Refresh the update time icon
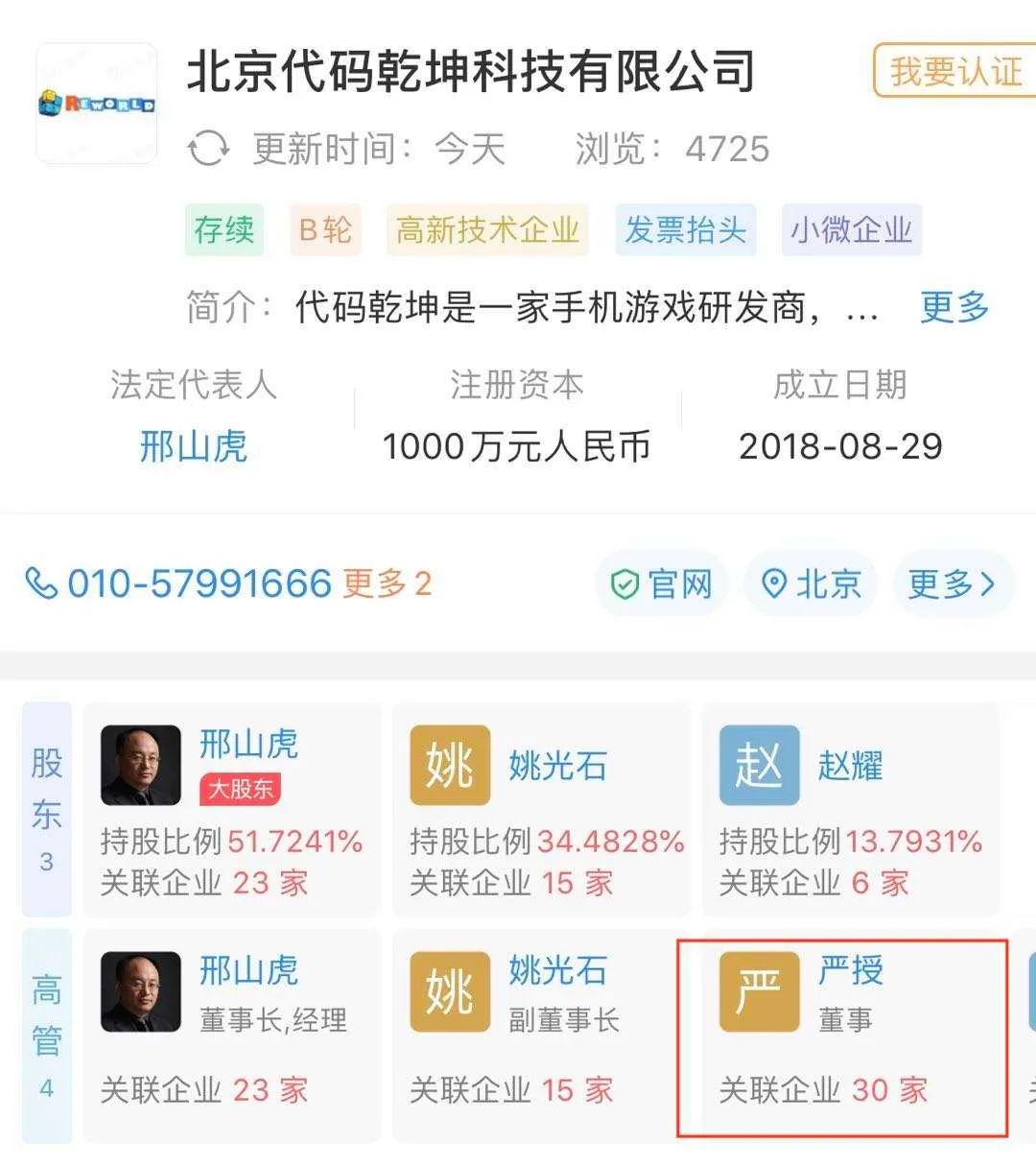The height and width of the screenshot is (1165, 1036). point(208,149)
